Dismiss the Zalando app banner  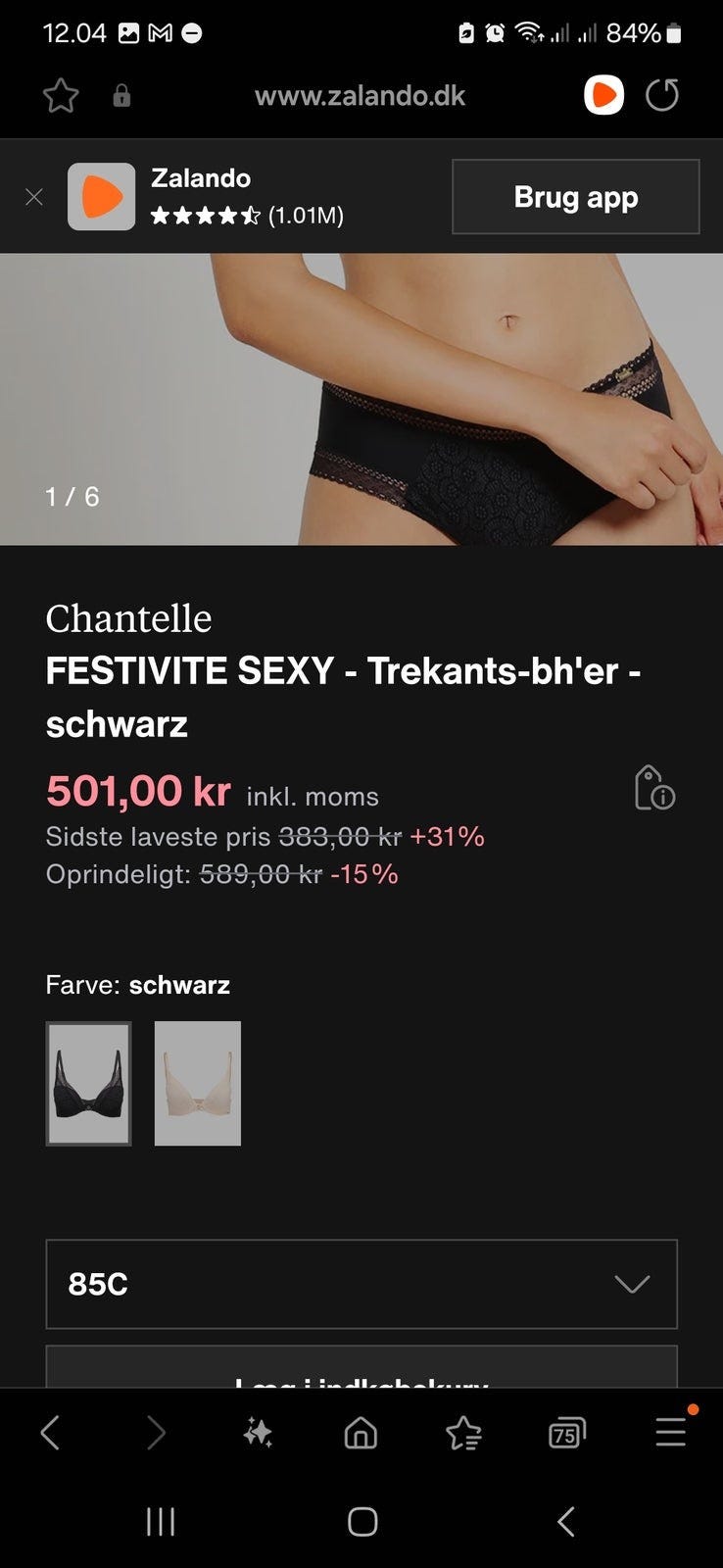pos(34,196)
